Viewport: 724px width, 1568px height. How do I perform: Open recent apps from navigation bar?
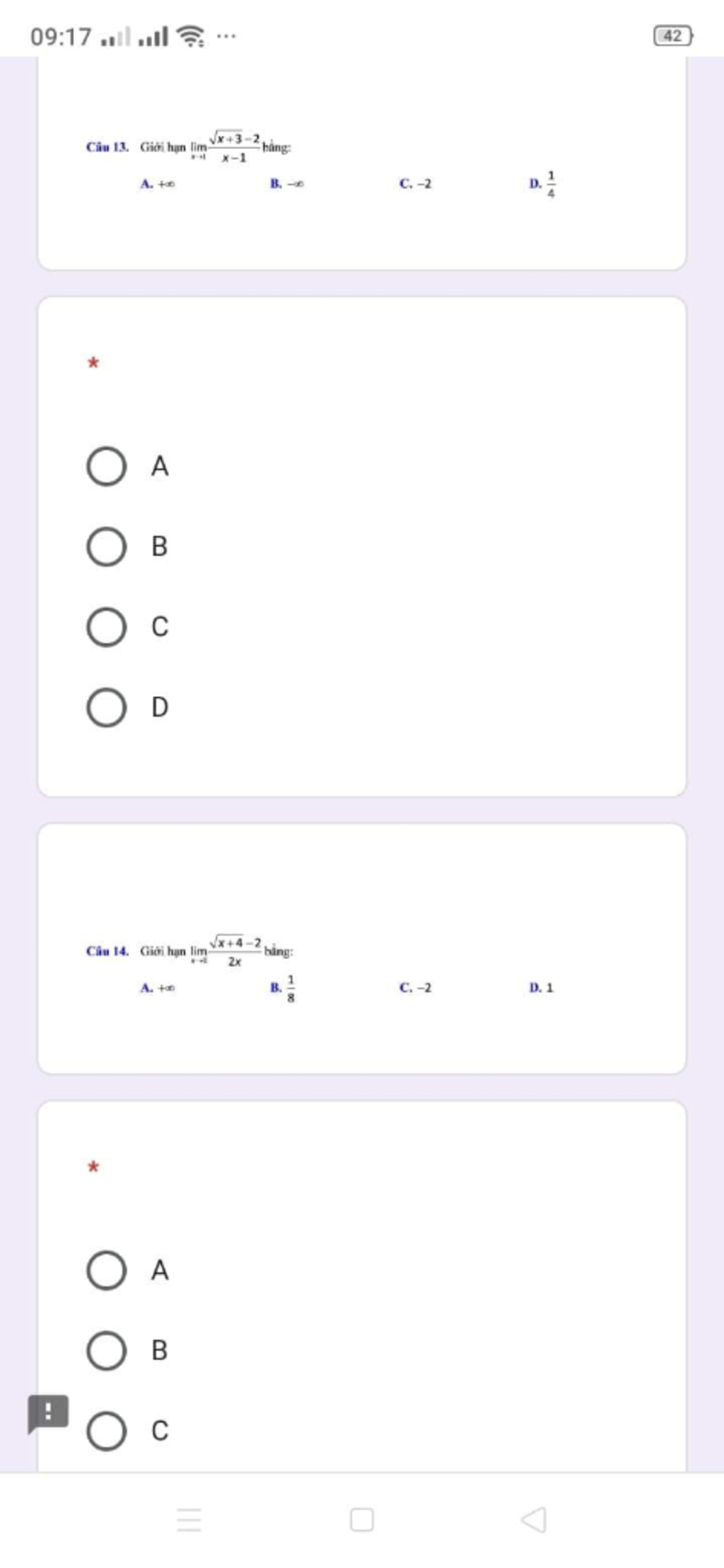(189, 1519)
